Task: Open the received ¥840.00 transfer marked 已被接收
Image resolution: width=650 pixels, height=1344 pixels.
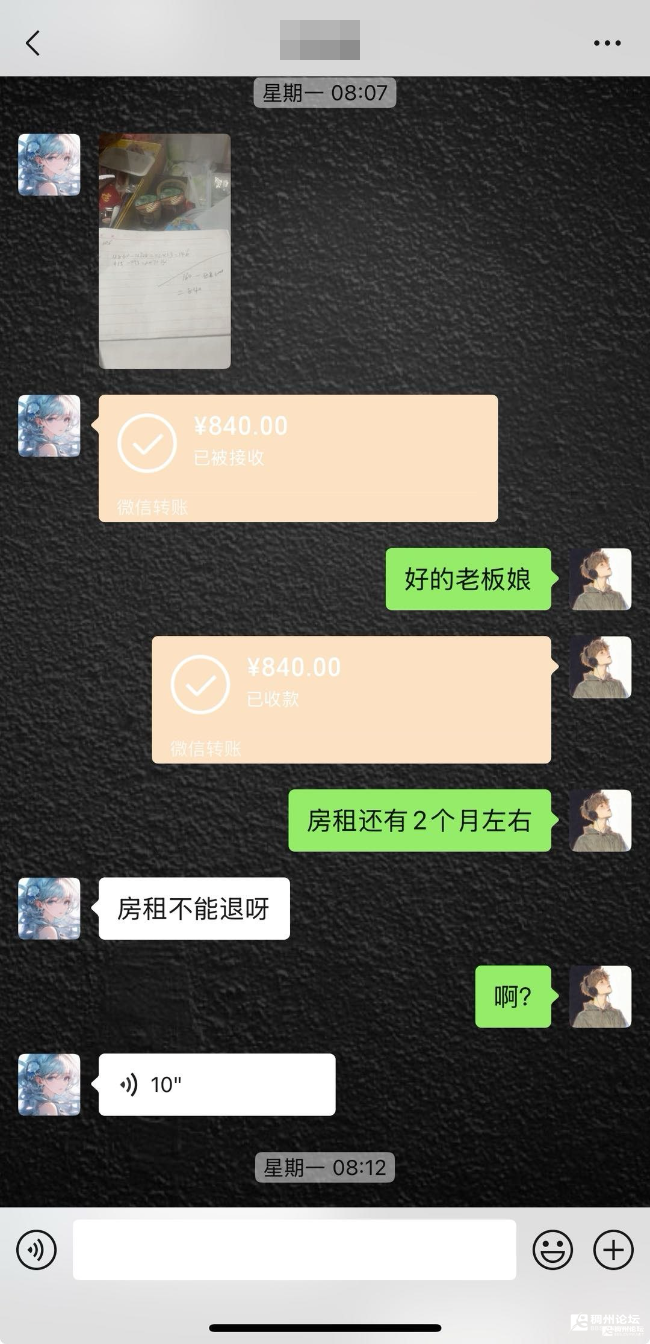Action: (298, 457)
